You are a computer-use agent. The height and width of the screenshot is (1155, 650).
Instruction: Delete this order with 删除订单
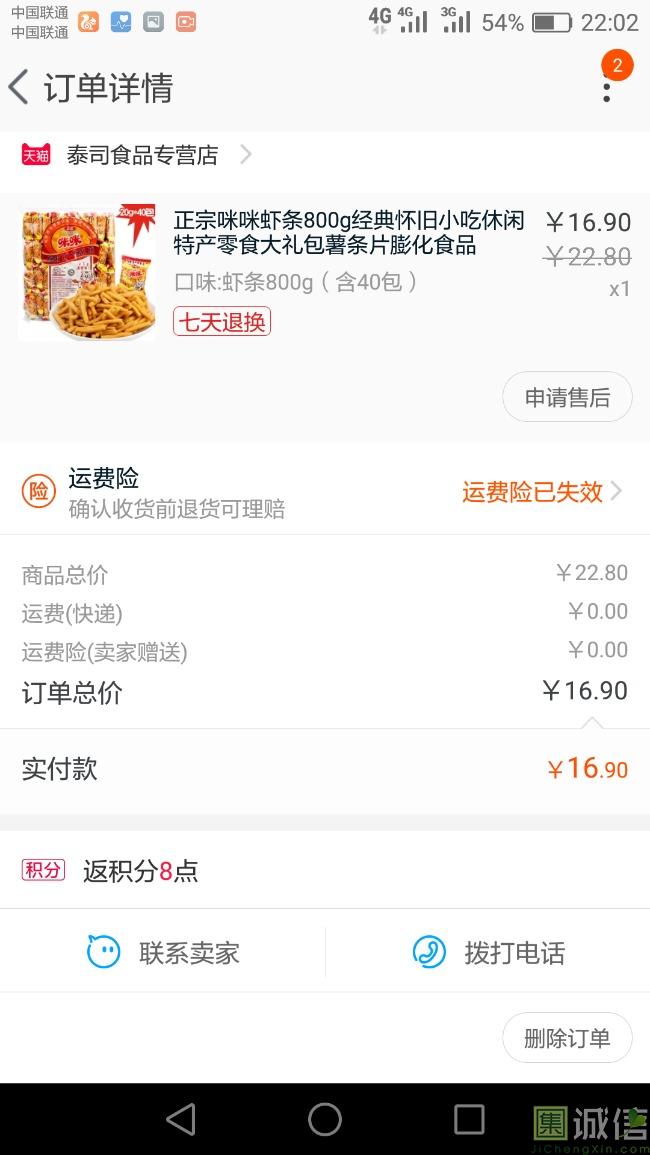click(x=567, y=1038)
